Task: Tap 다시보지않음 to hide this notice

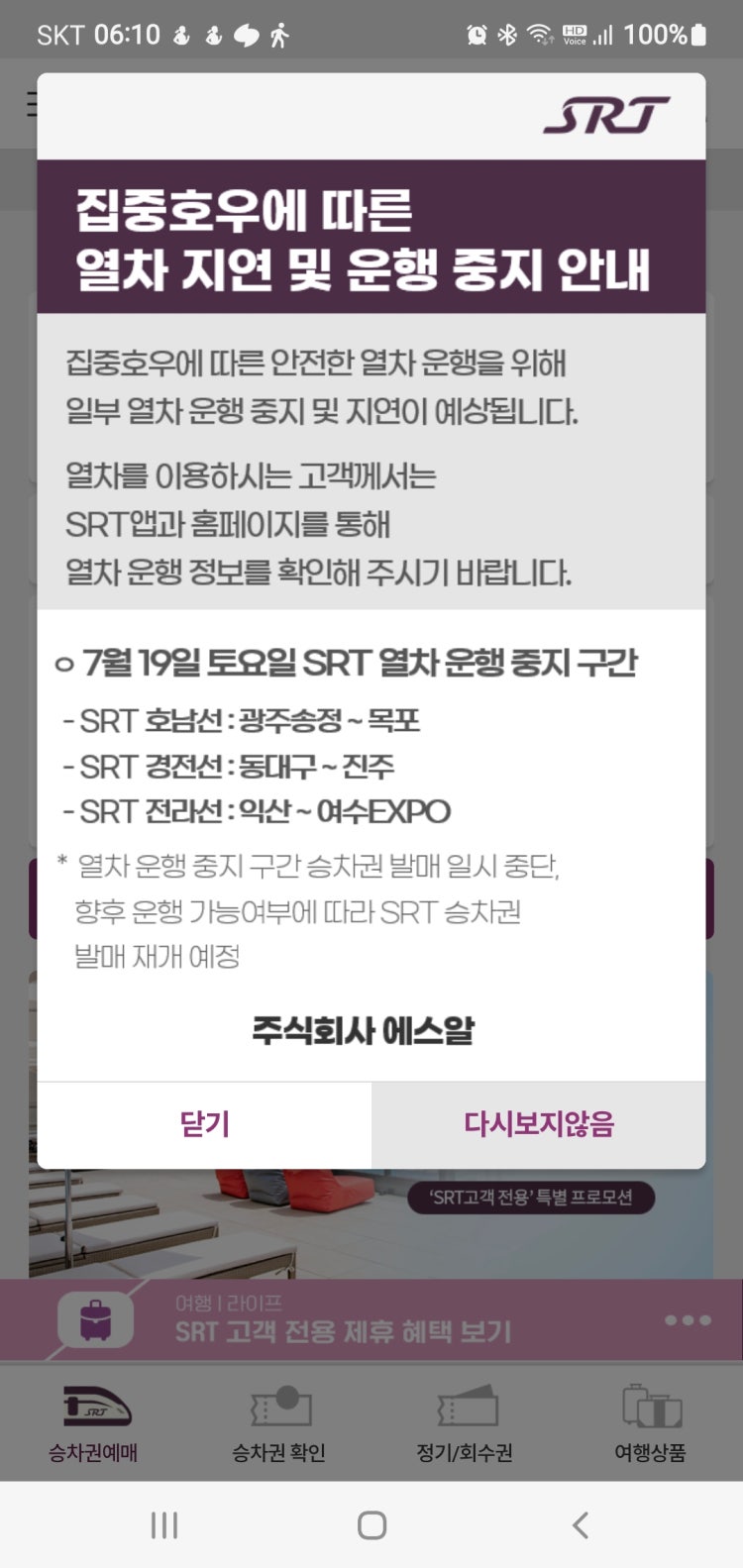Action: coord(538,1124)
